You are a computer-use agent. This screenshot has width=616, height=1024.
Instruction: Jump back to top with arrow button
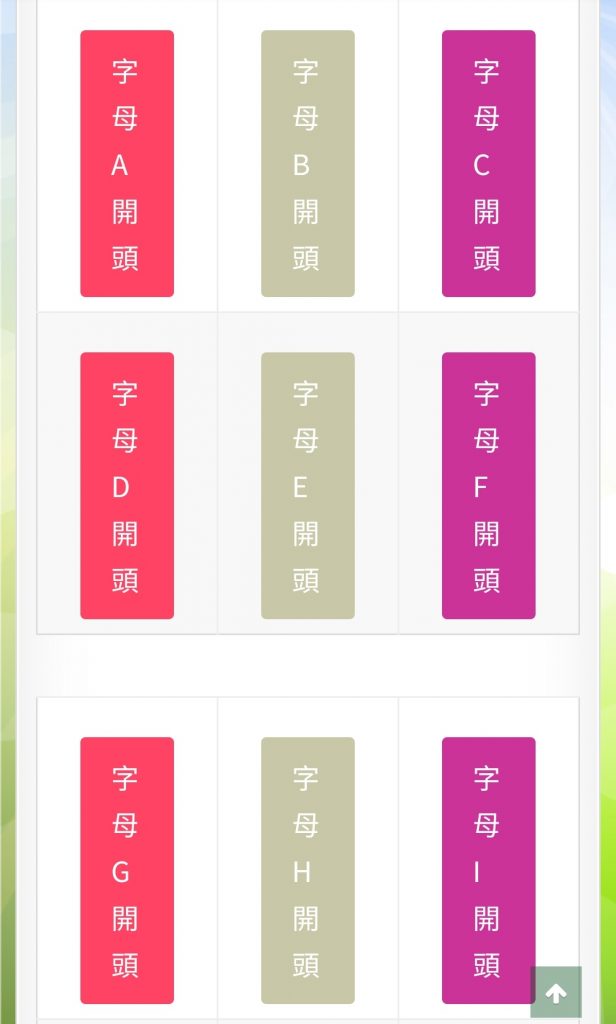click(x=556, y=992)
